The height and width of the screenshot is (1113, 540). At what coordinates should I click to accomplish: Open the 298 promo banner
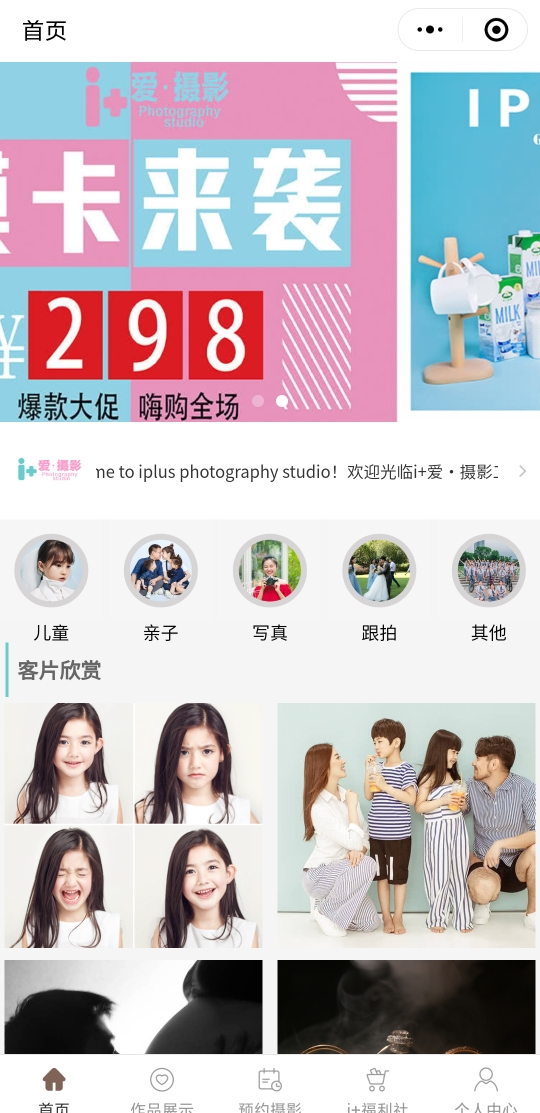pyautogui.click(x=198, y=242)
